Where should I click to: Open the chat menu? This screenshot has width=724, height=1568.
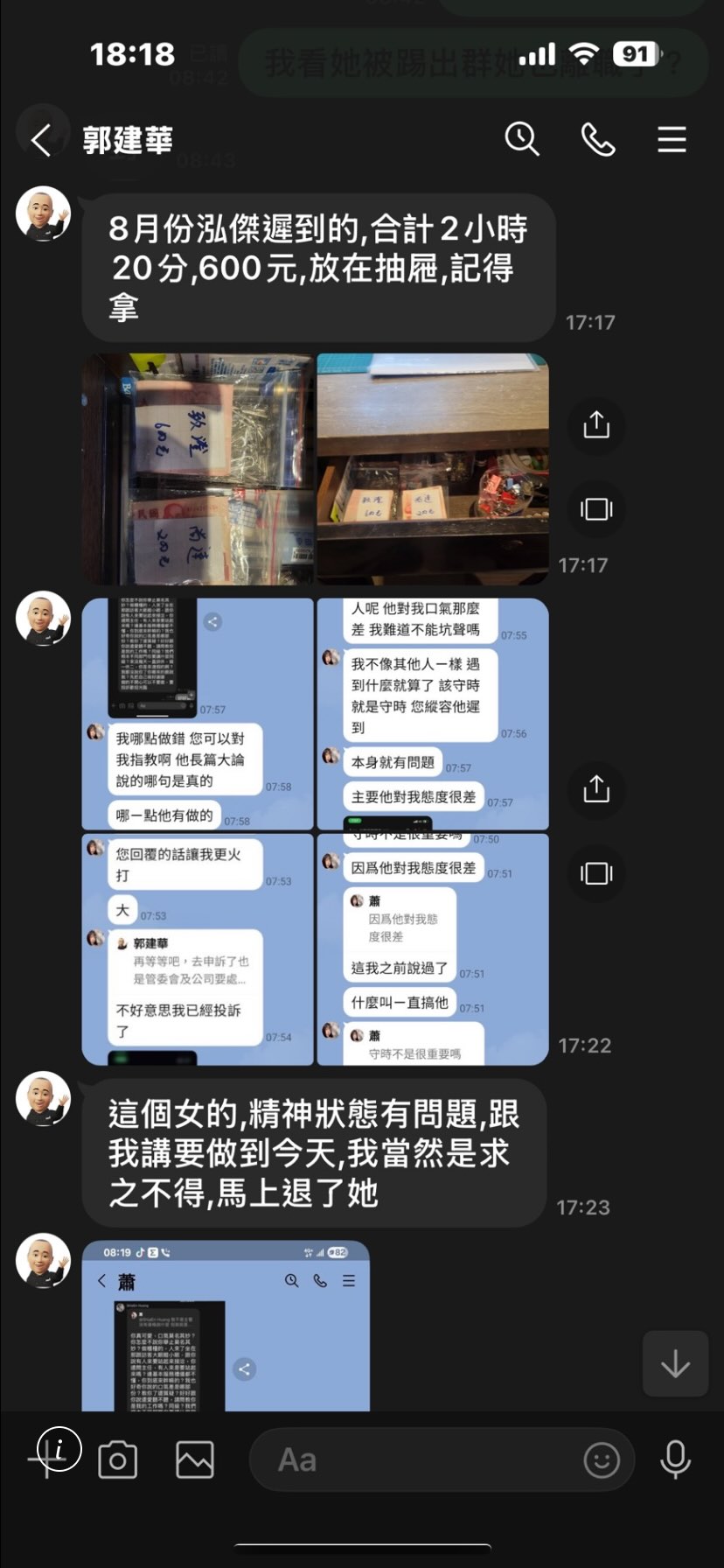(672, 139)
